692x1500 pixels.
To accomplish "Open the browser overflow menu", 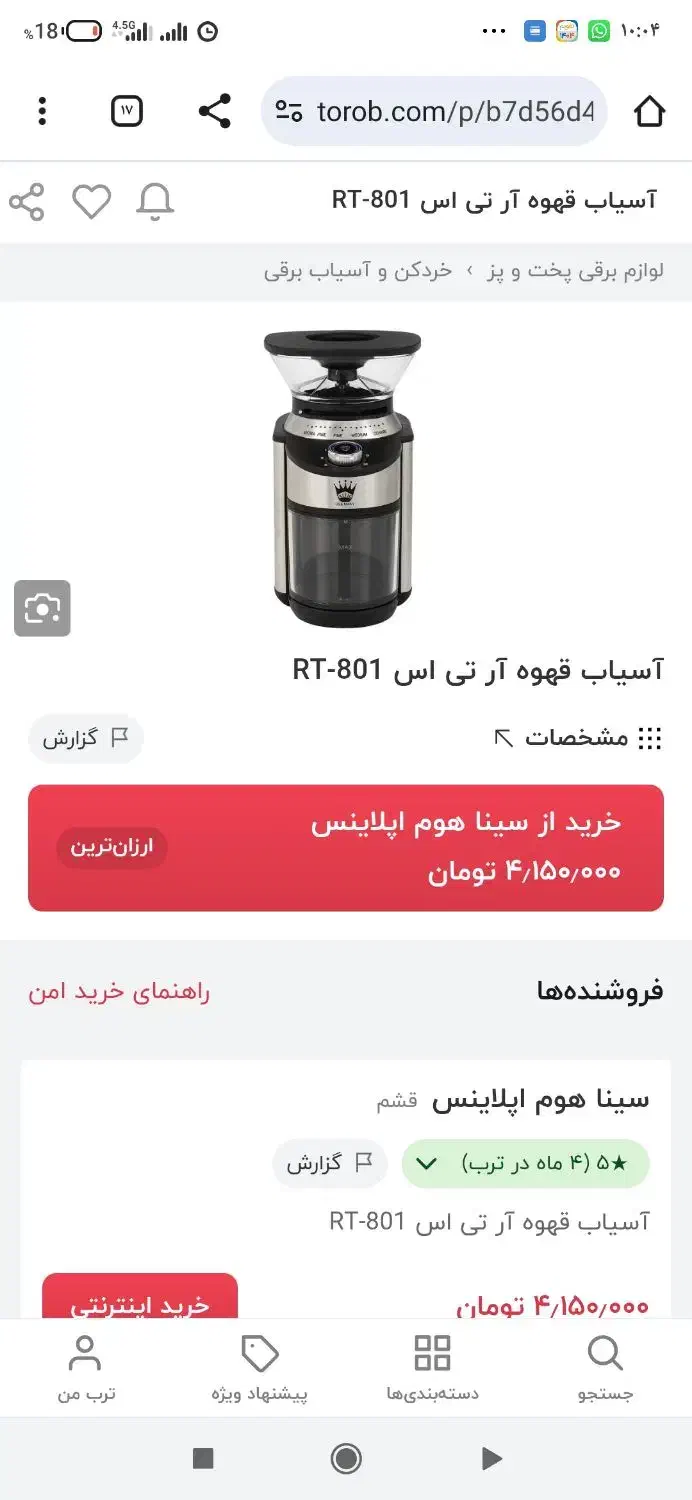I will tap(42, 111).
